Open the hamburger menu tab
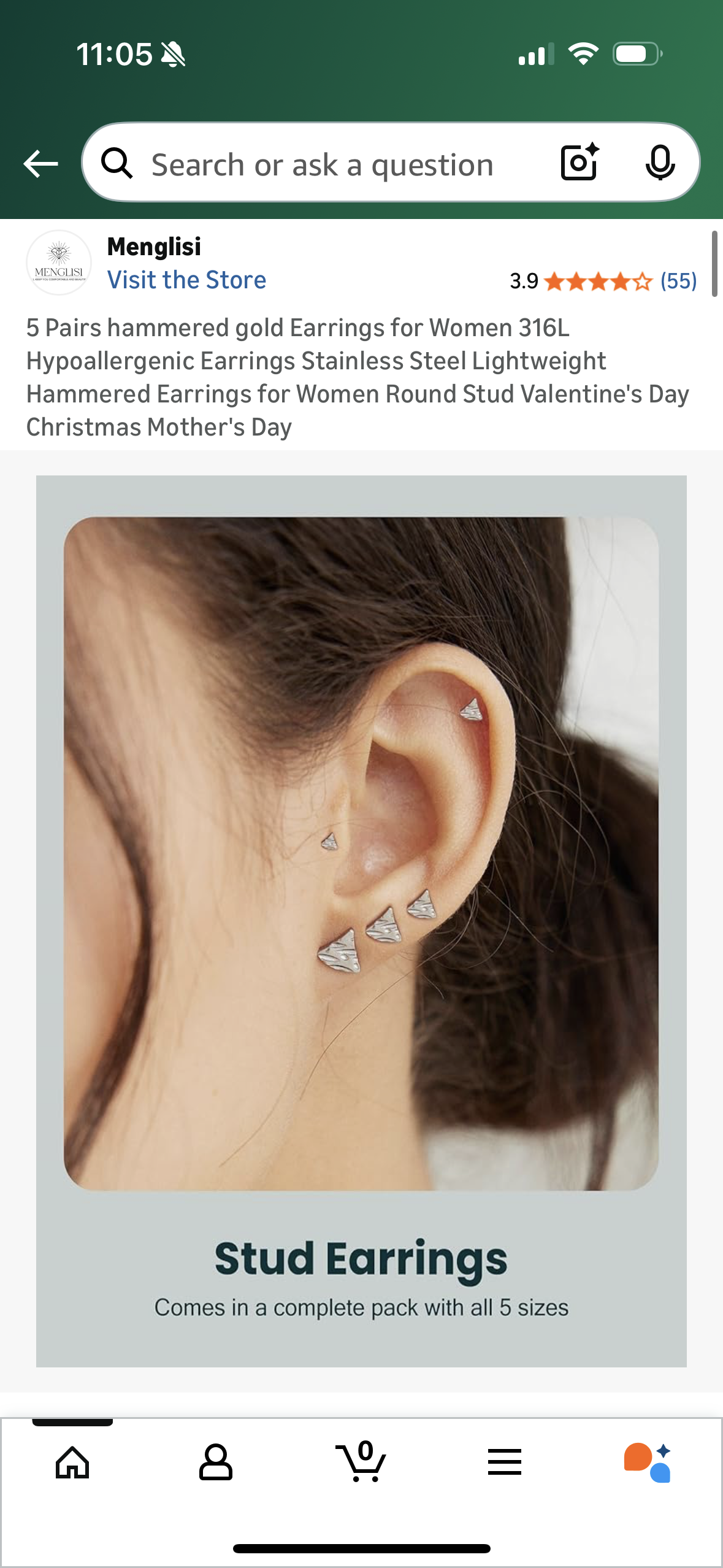The image size is (723, 1568). coord(505,1462)
